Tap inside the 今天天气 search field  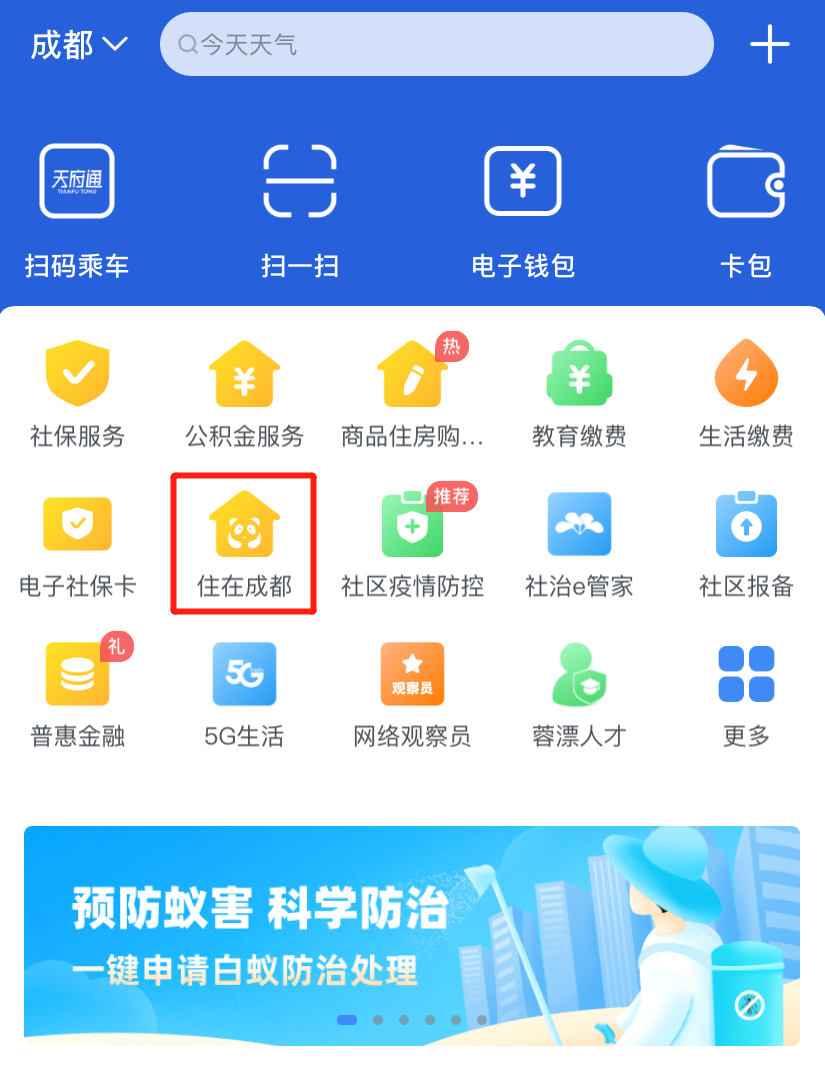(437, 44)
